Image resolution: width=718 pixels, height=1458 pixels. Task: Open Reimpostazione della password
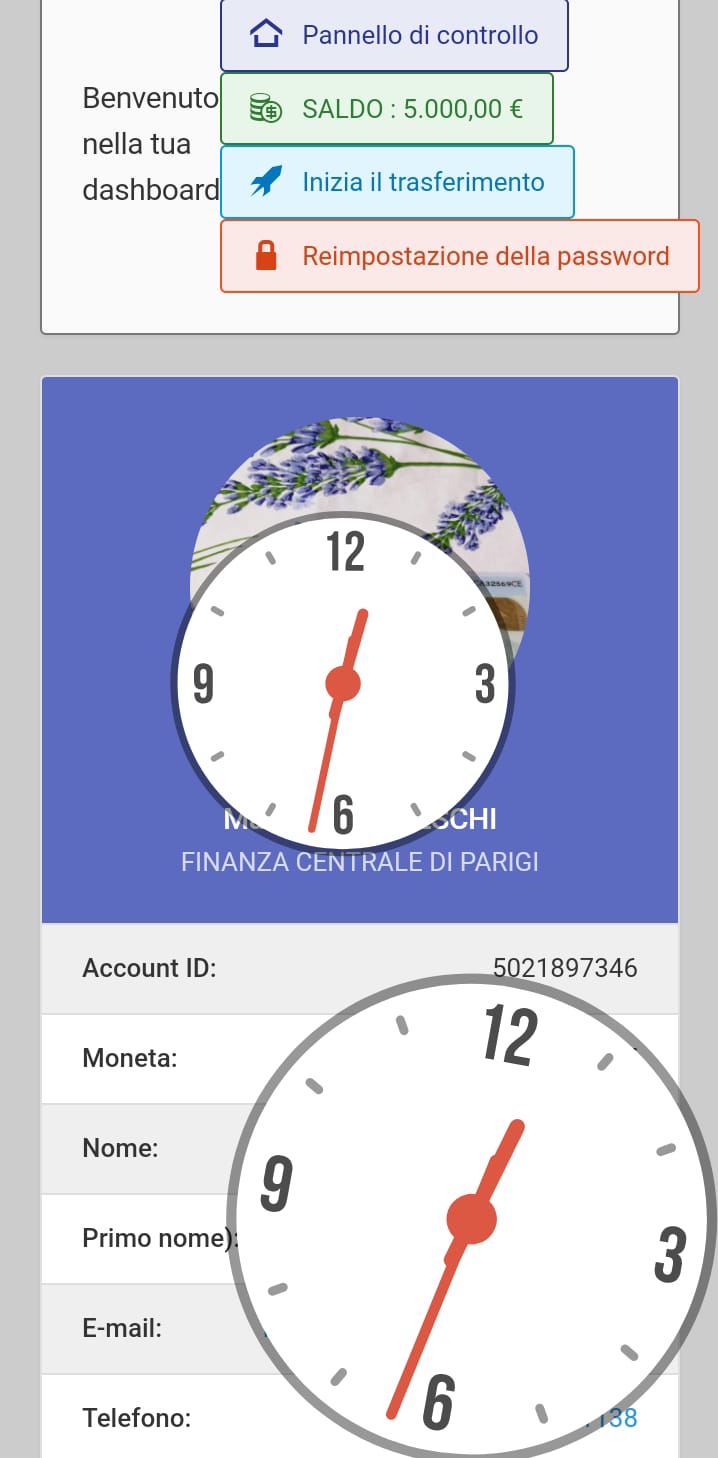459,256
